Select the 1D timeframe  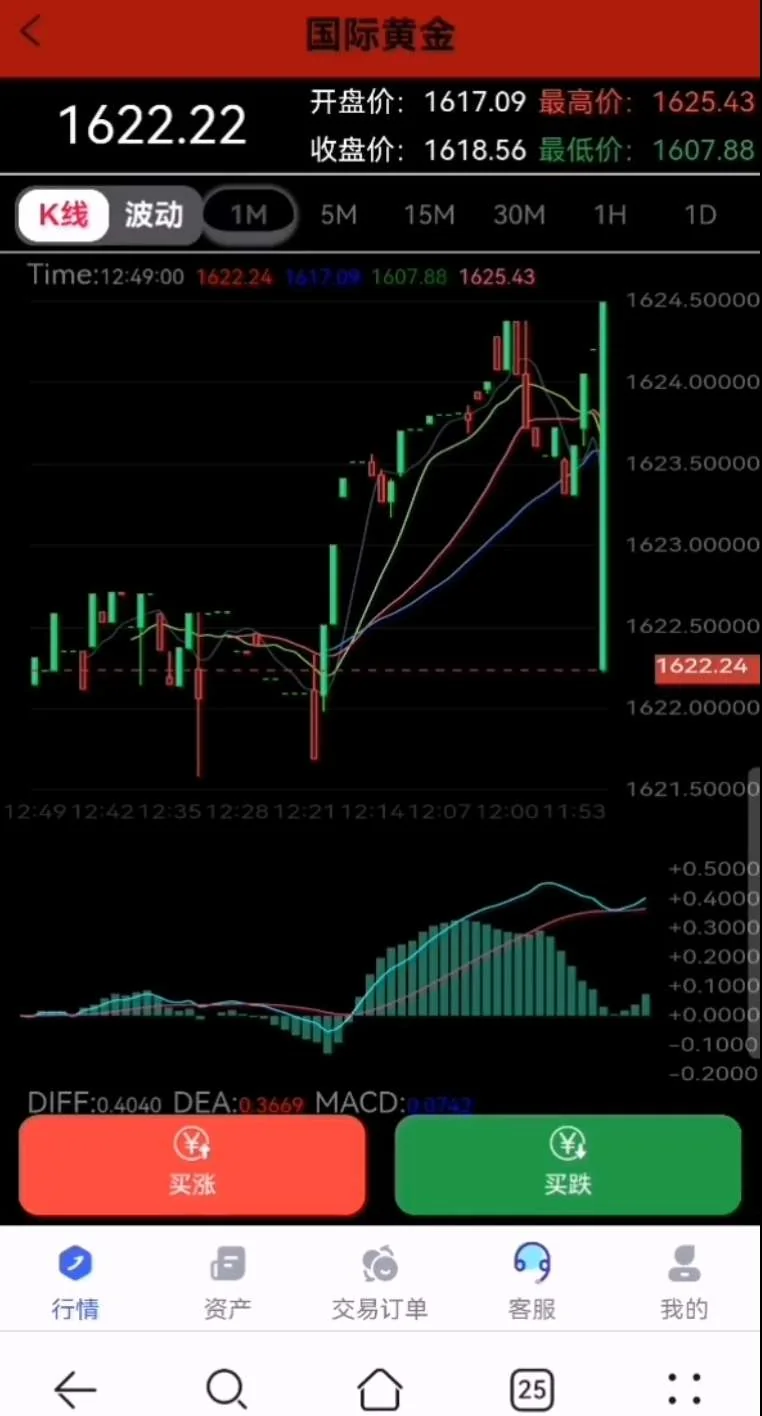point(700,214)
